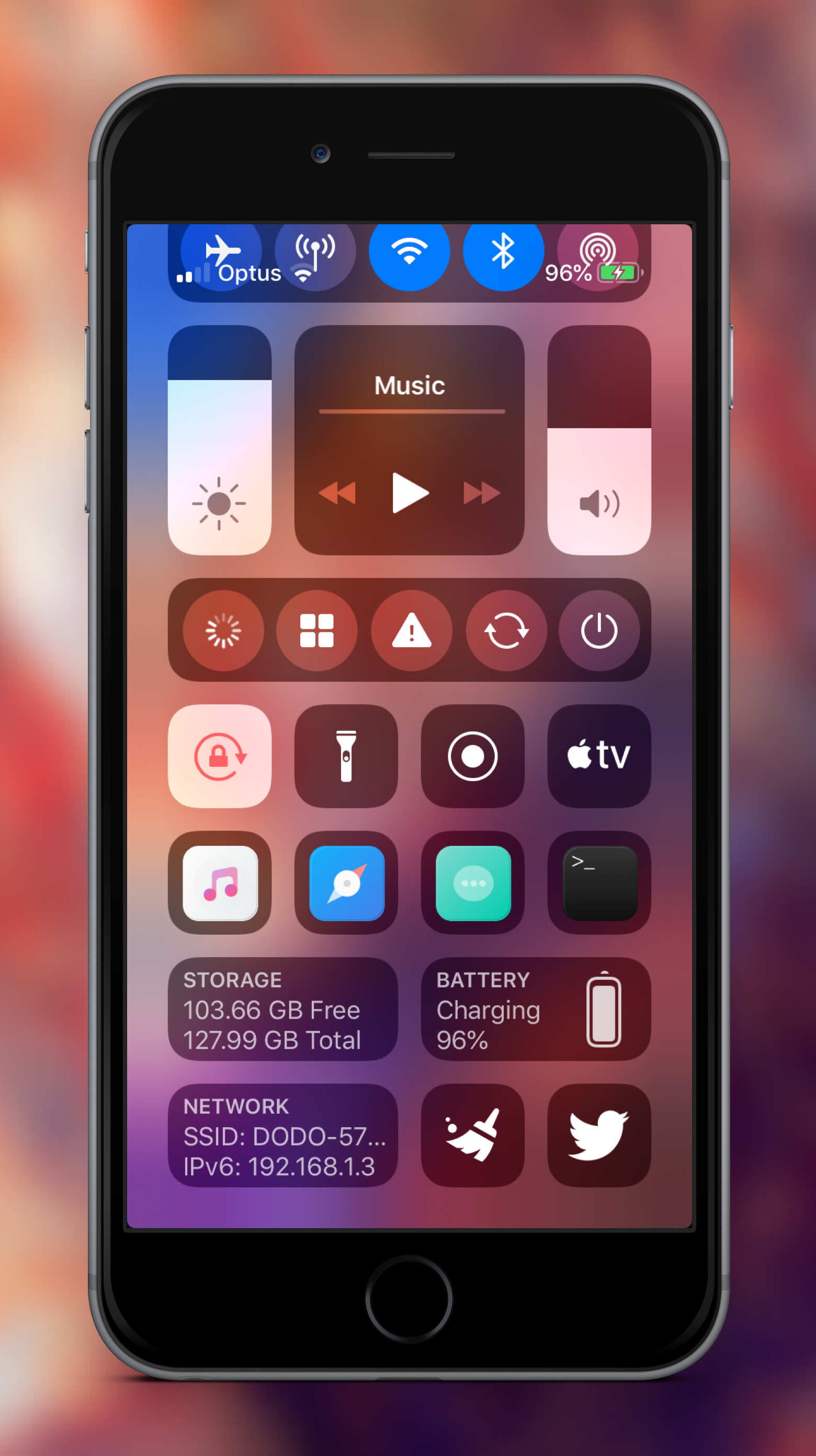The image size is (816, 1456).
Task: Adjust the brightness slider
Action: point(219,440)
